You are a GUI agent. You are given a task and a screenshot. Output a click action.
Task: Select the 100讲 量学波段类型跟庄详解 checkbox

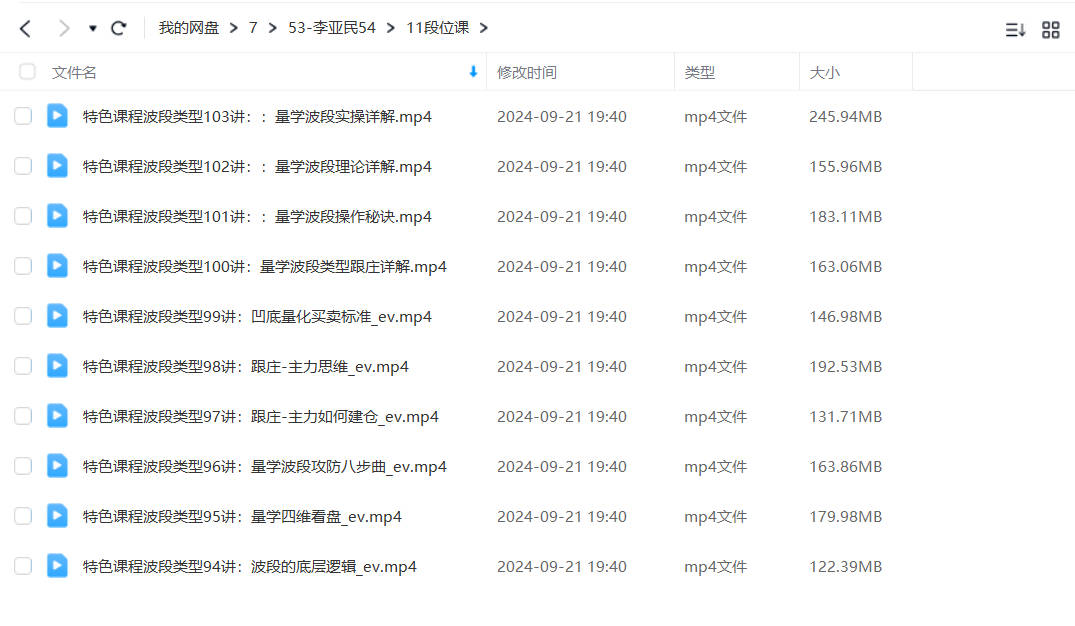pos(23,267)
